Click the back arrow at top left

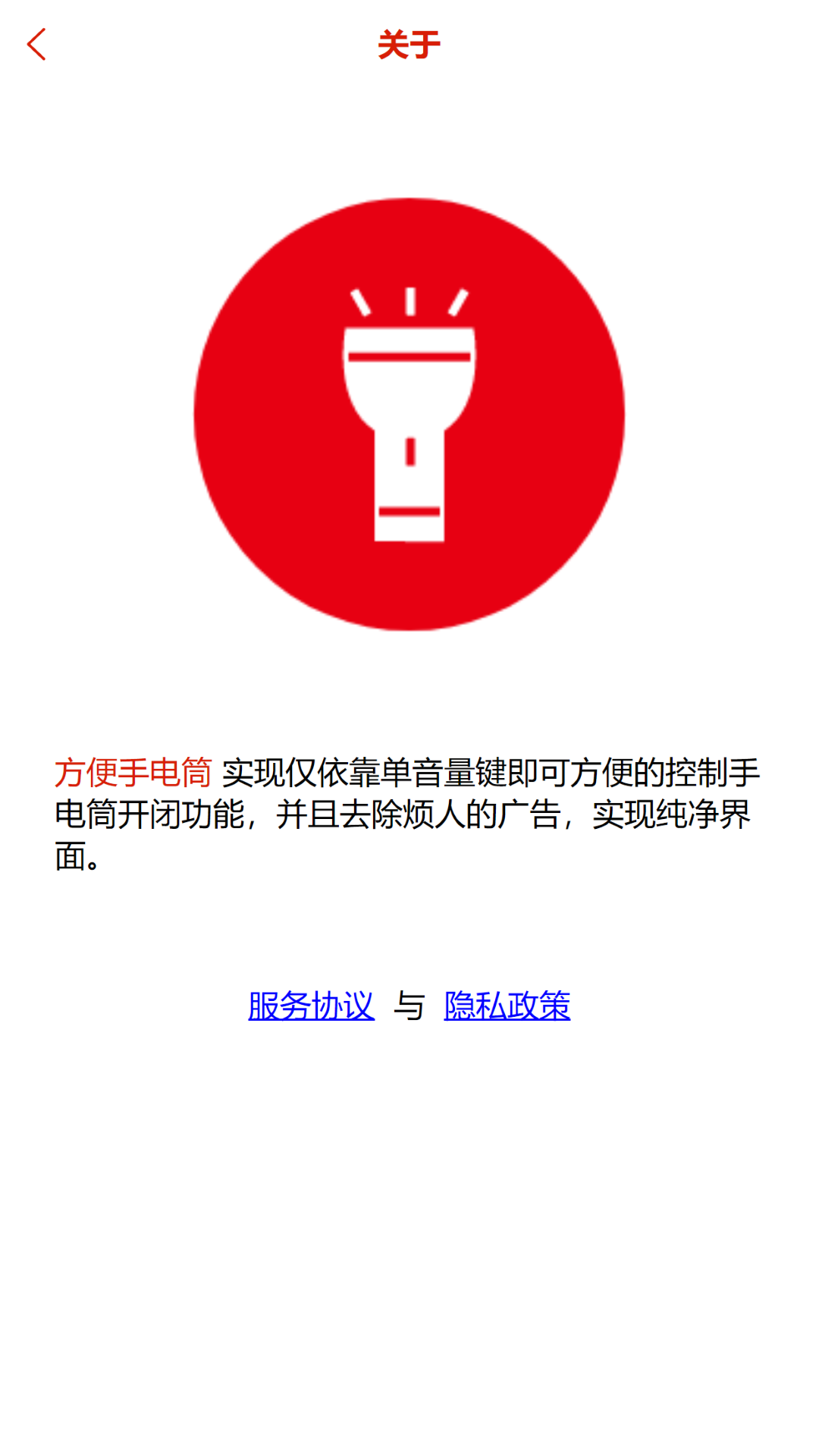(36, 44)
